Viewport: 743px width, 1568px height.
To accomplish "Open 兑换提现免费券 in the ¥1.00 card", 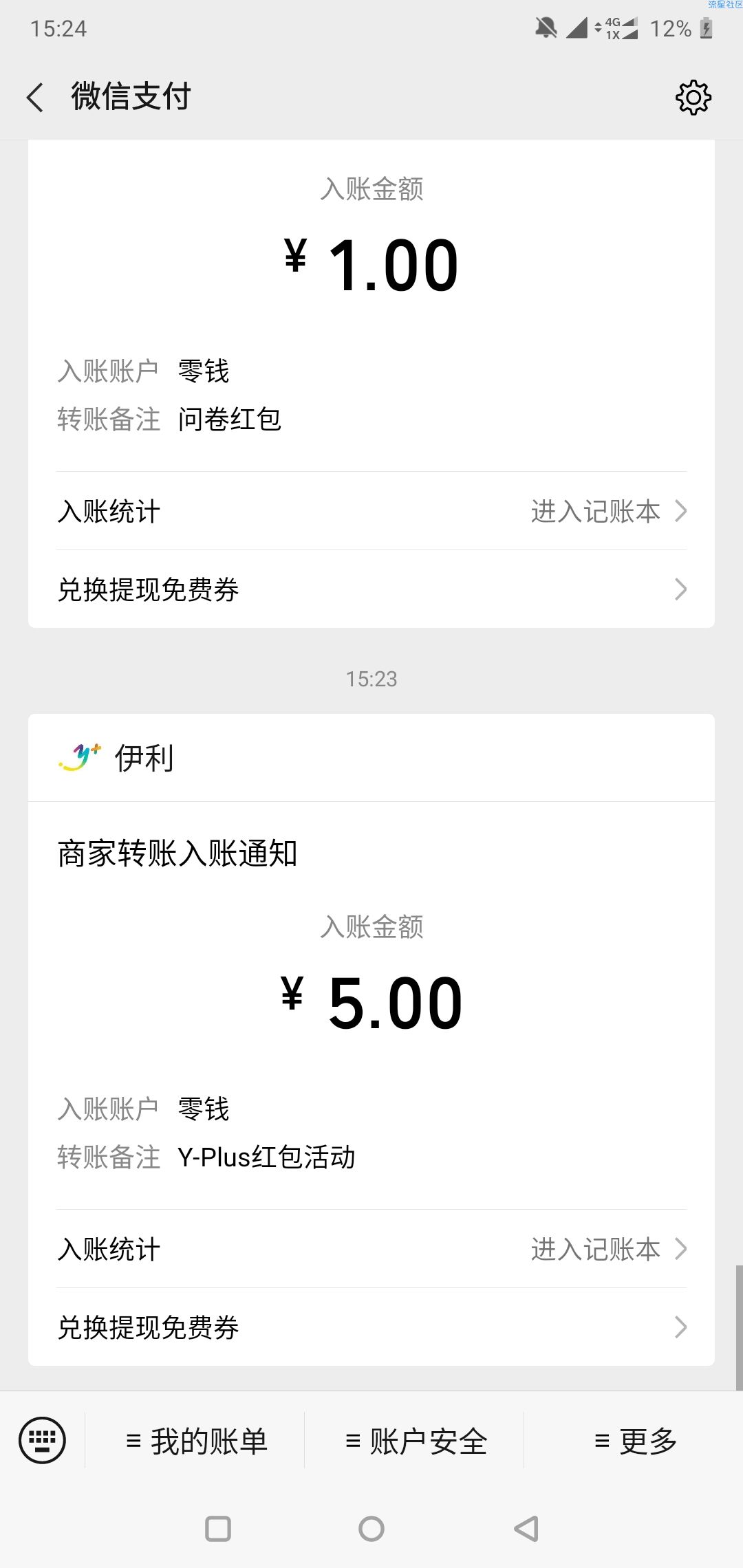I will point(371,589).
